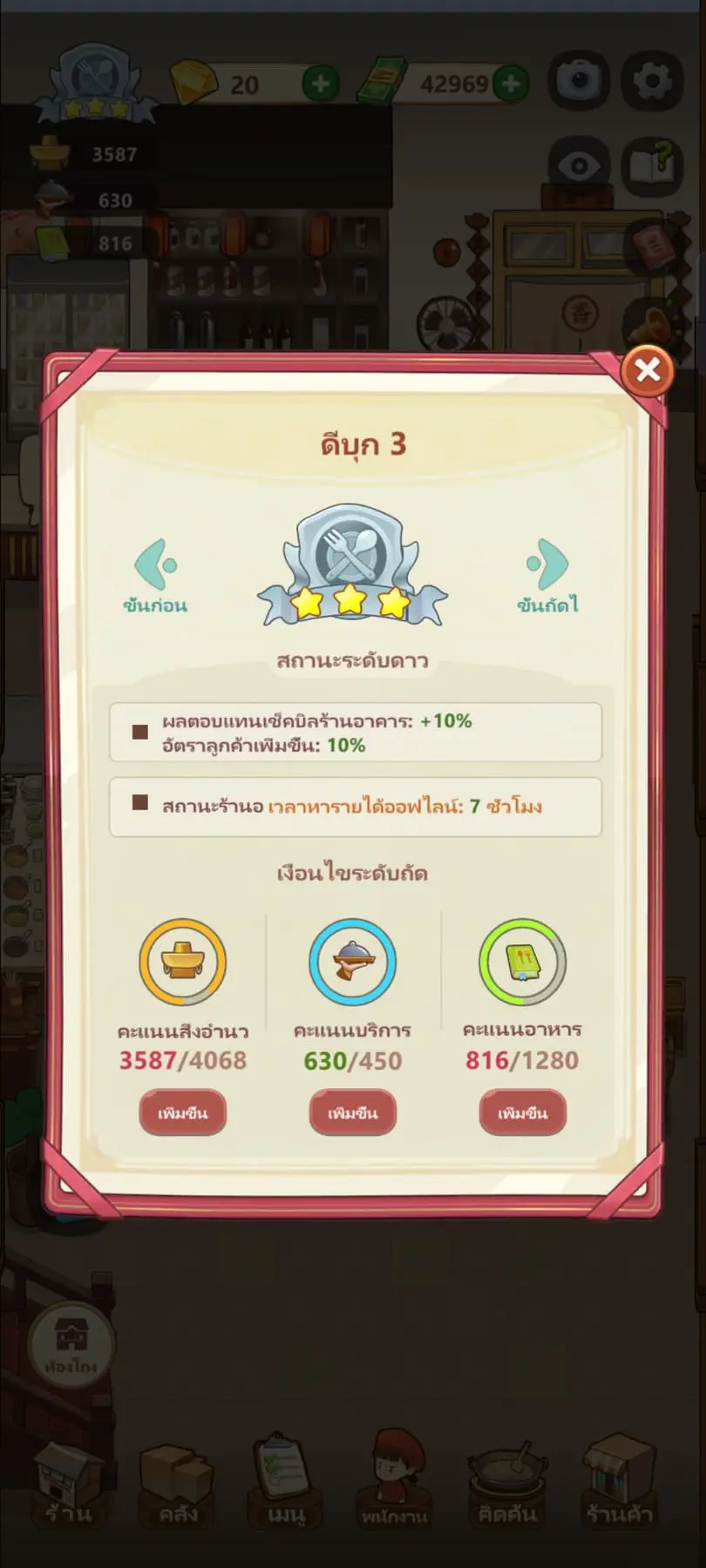
Task: Close the ดีบุก 3 rank dialog
Action: pyautogui.click(x=647, y=371)
